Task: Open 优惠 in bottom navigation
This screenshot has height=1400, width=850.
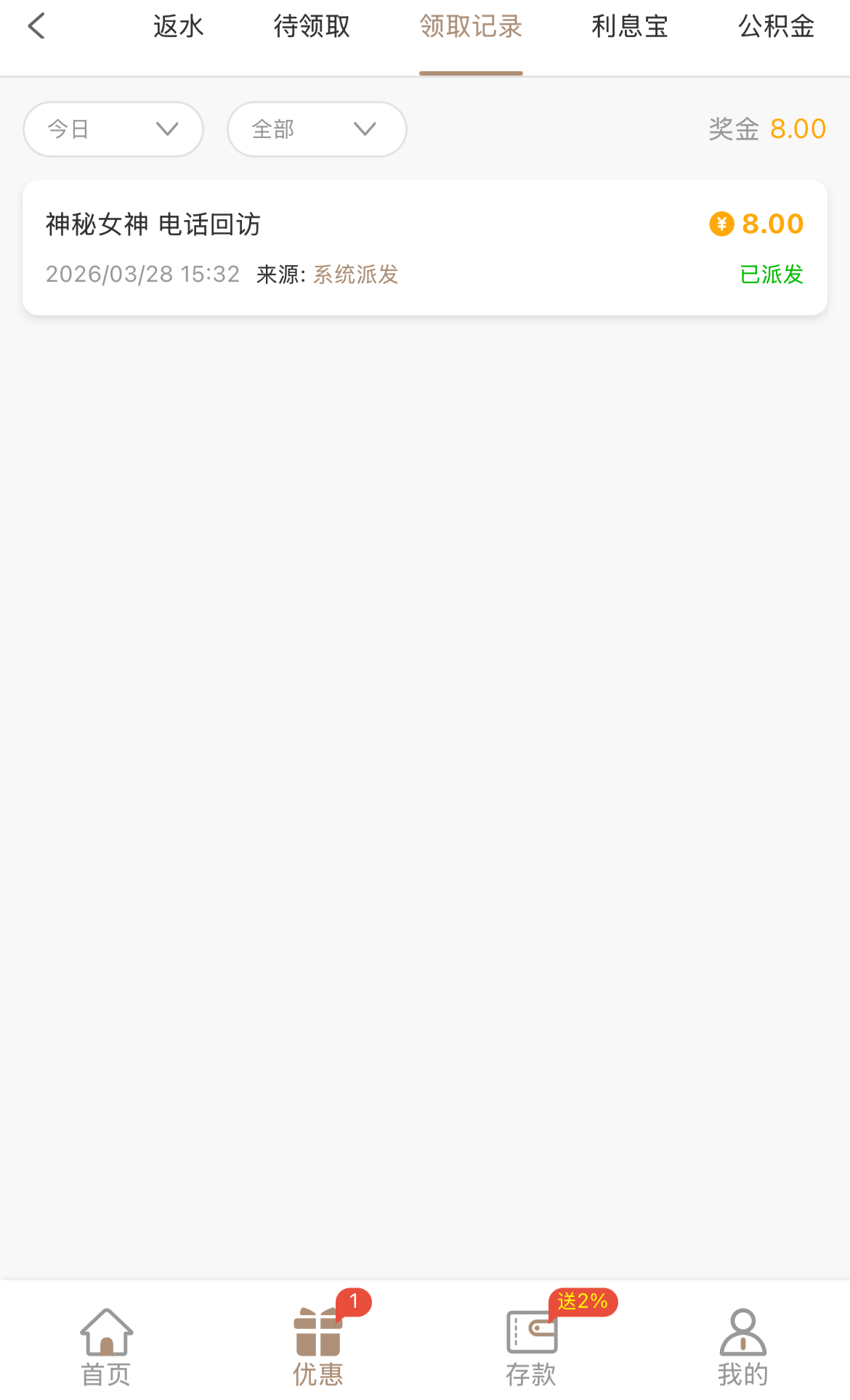Action: (318, 1347)
